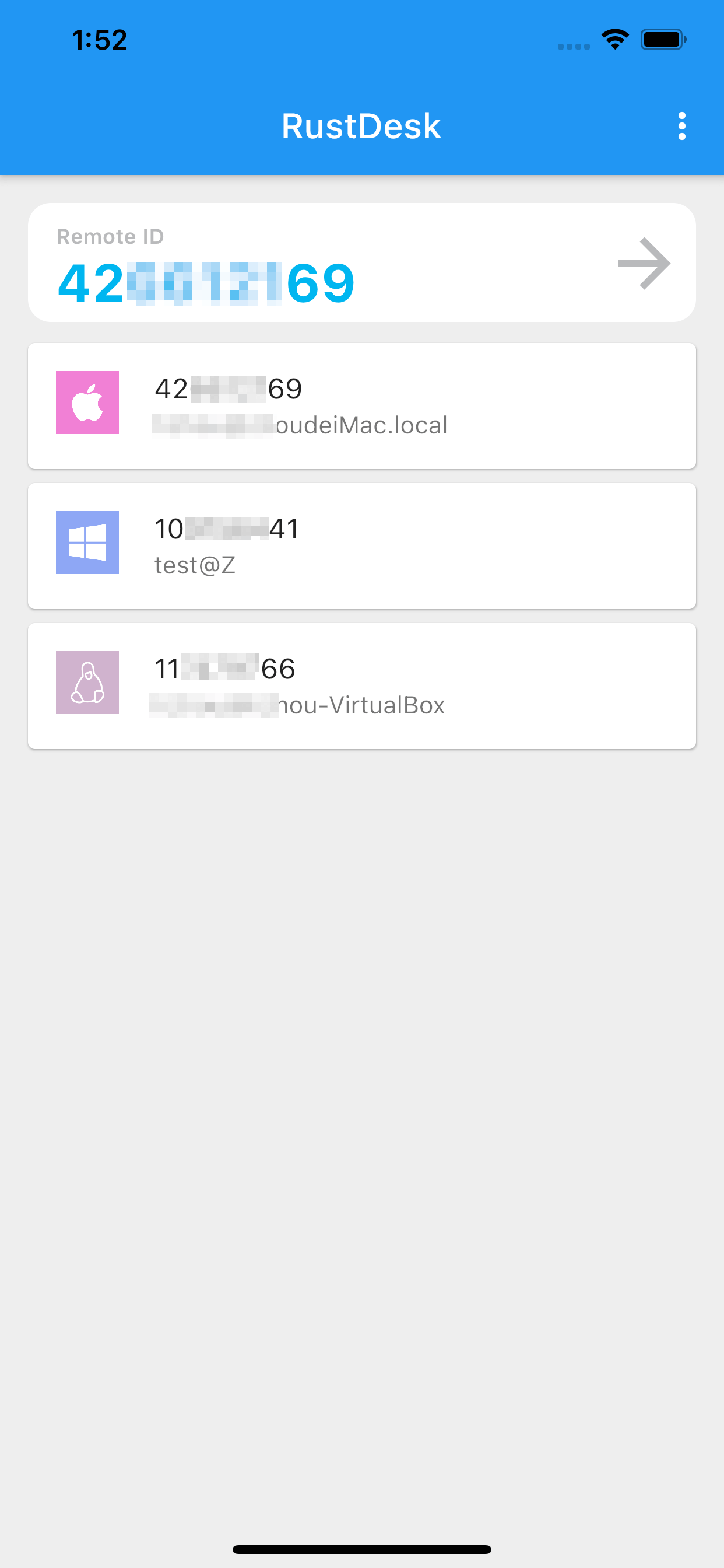Image resolution: width=724 pixels, height=1568 pixels.
Task: Open the iMac.local Mac device
Action: coord(361,406)
